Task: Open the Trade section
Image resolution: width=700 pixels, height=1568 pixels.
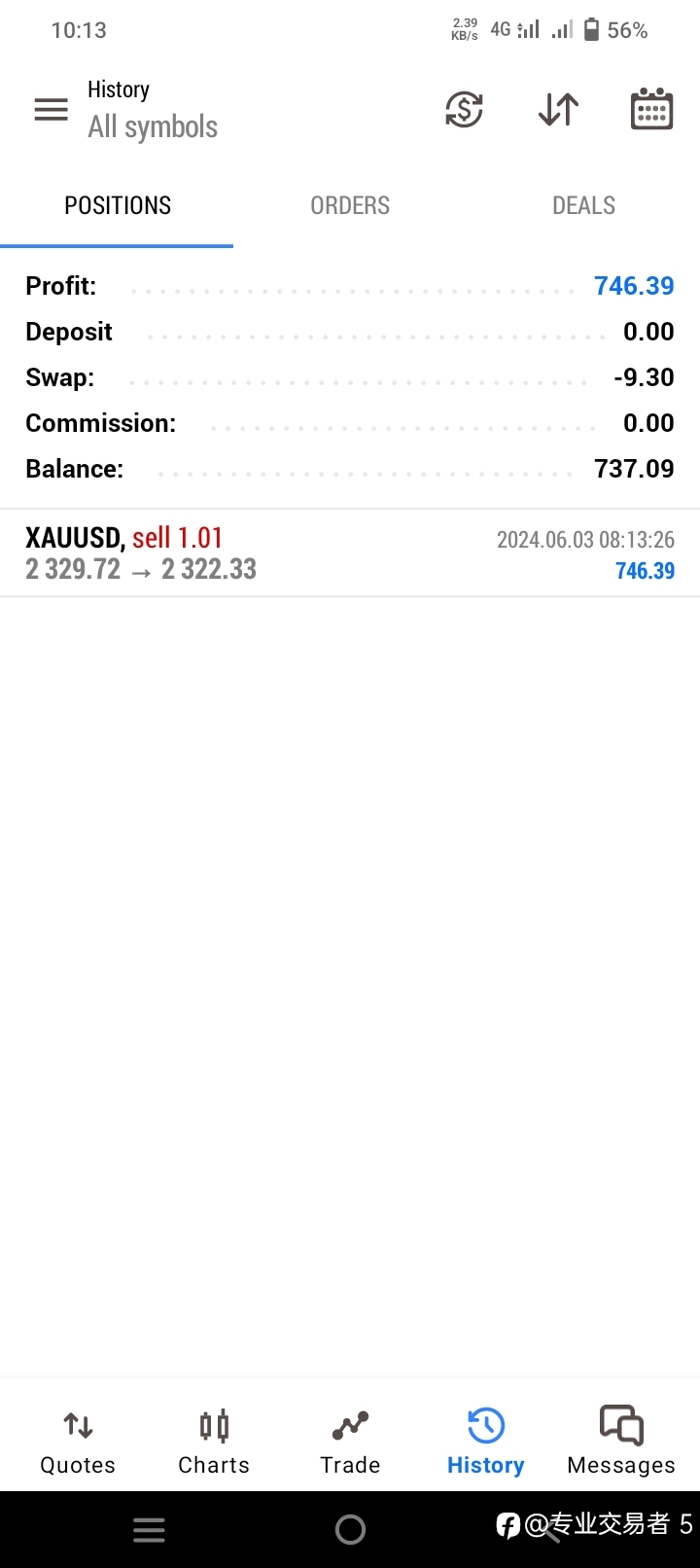Action: pos(350,1442)
